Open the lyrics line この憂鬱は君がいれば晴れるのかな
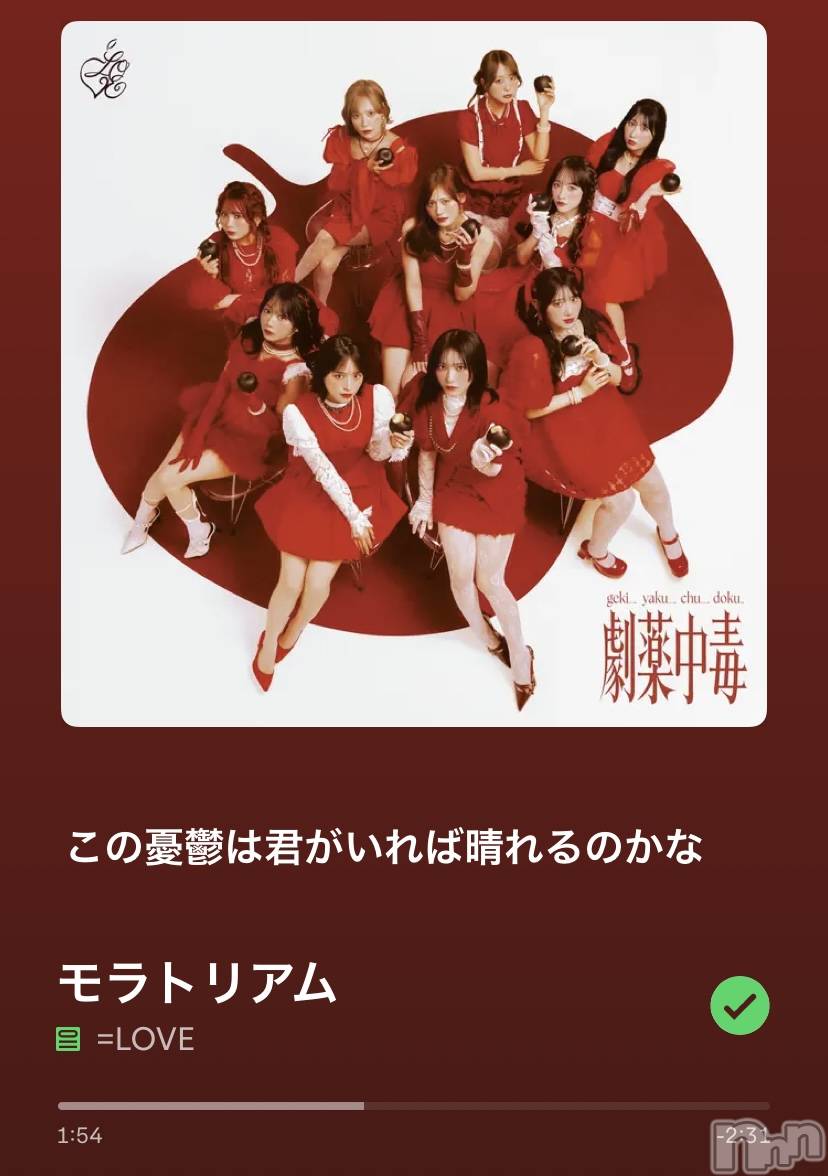Screen dimensions: 828x1176 [385, 847]
